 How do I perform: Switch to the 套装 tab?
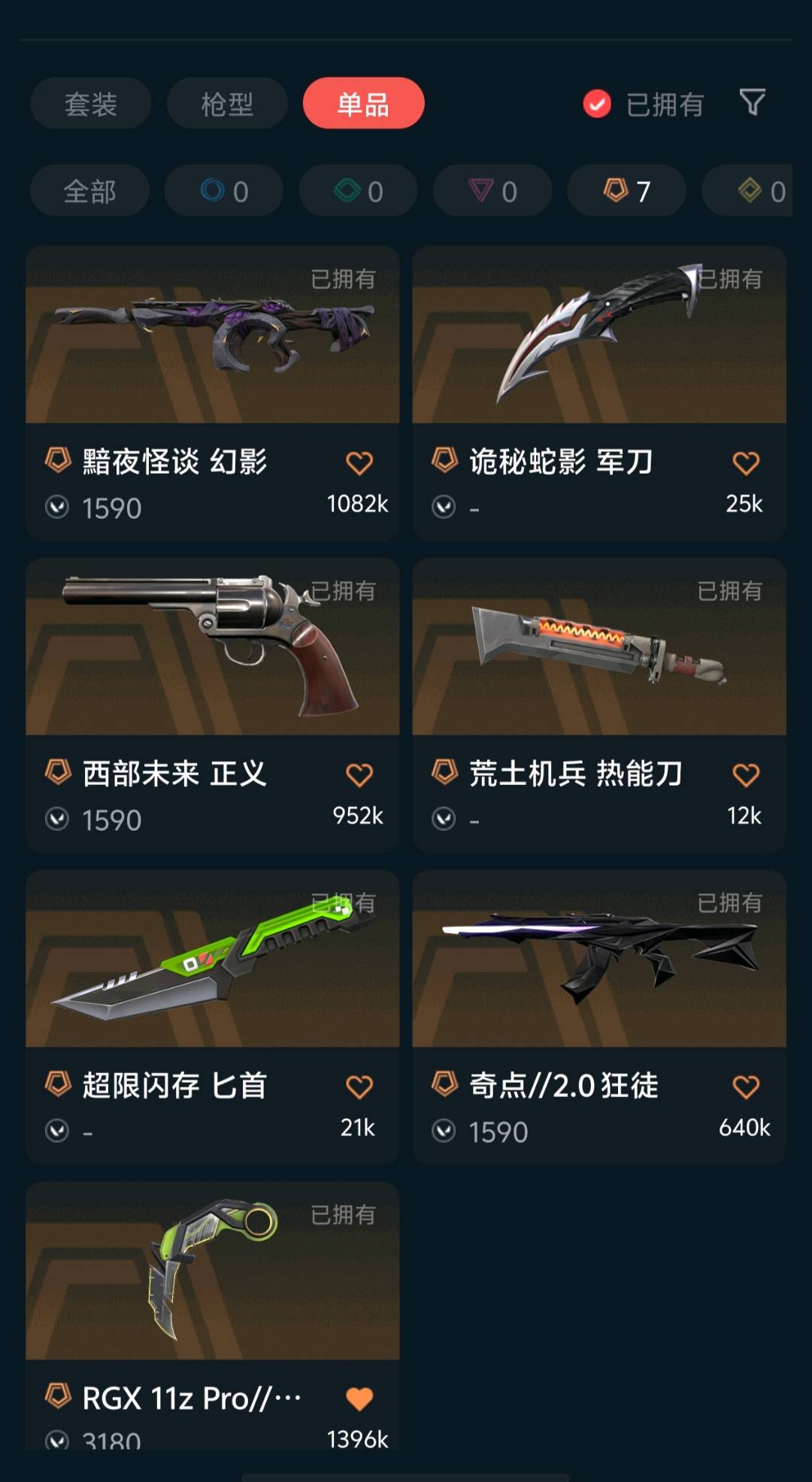(91, 104)
